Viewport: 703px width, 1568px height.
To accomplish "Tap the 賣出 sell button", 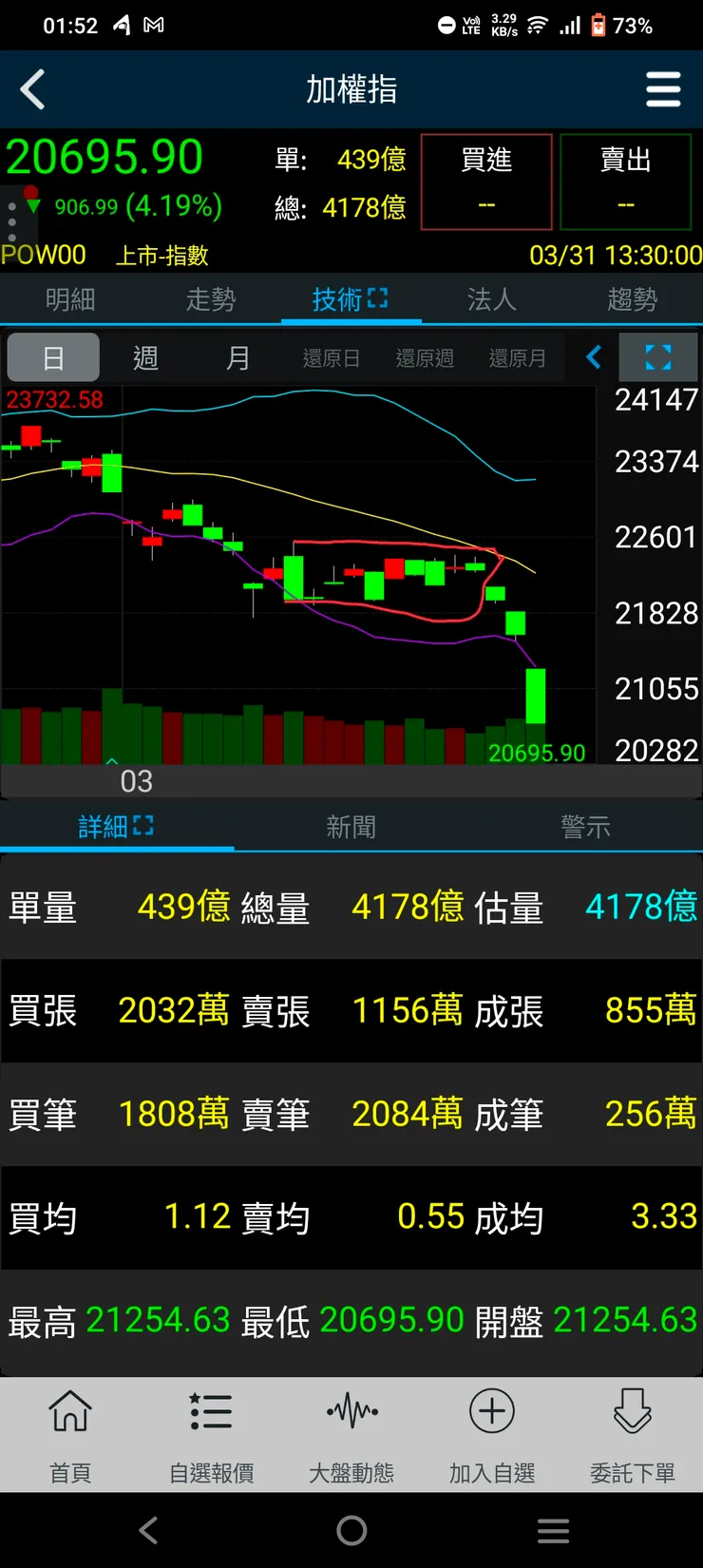I will click(625, 182).
